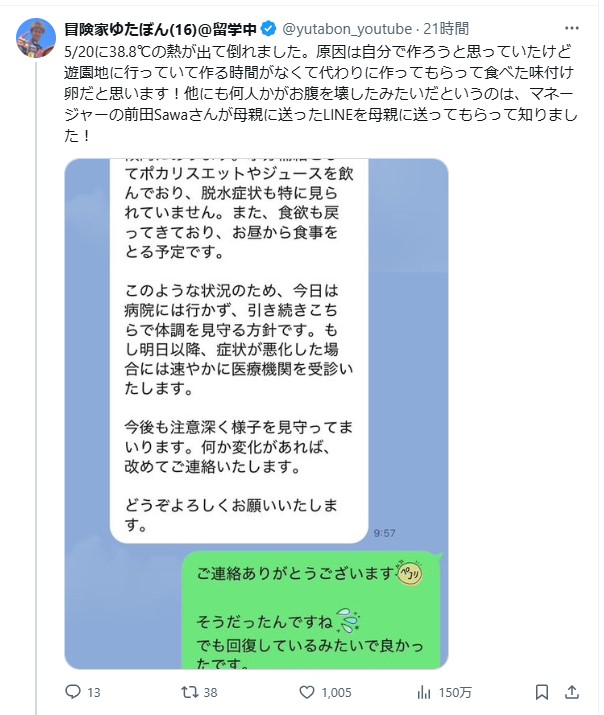Viewport: 604px width, 715px height.
Task: Bookmark this tweet
Action: 541,691
